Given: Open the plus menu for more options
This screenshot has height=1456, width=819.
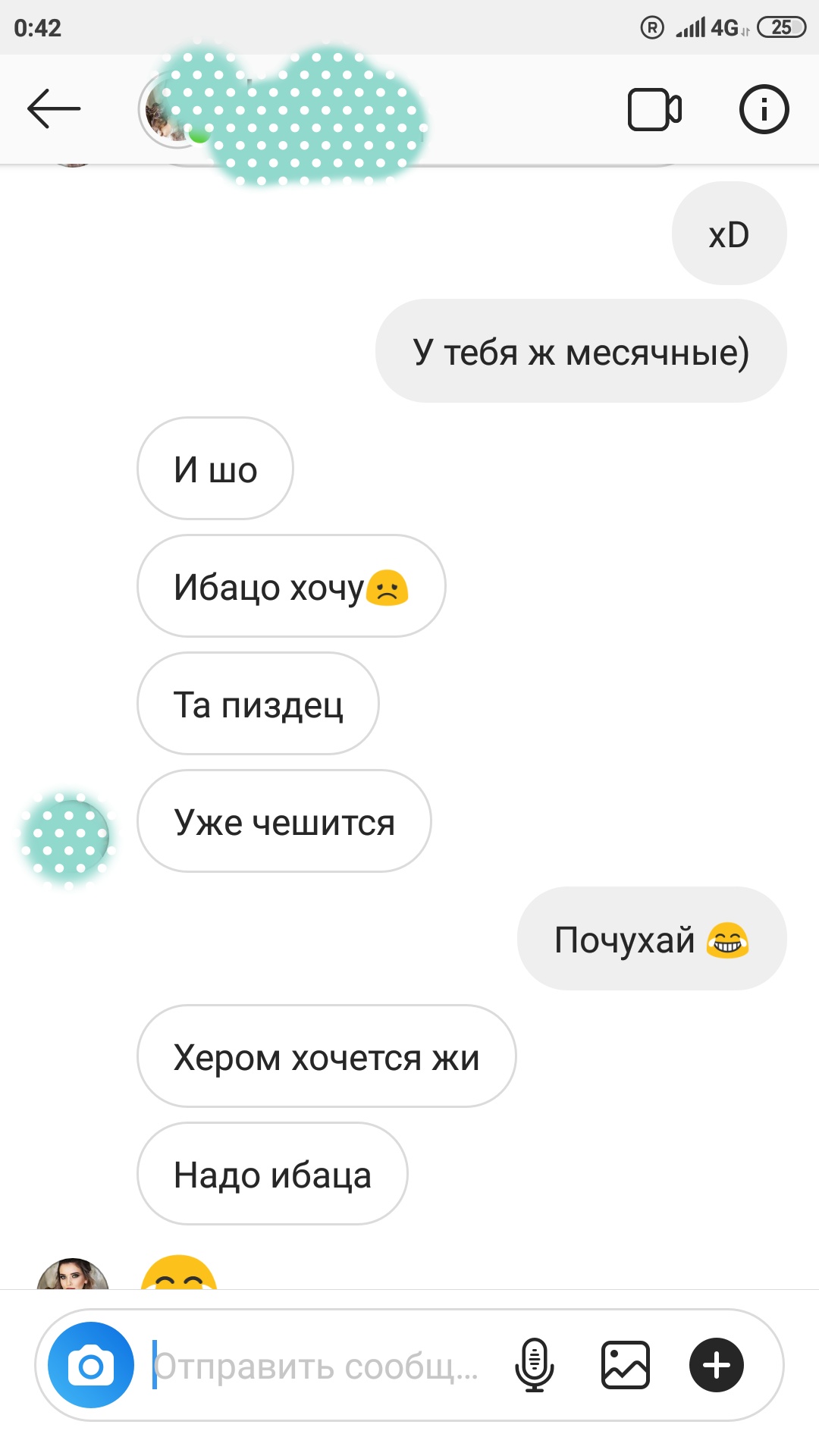Looking at the screenshot, I should click(716, 1365).
